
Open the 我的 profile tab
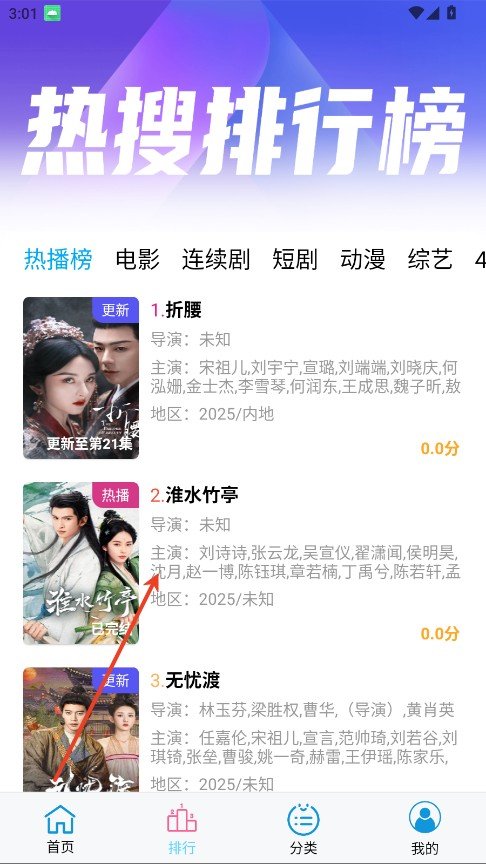pos(425,828)
